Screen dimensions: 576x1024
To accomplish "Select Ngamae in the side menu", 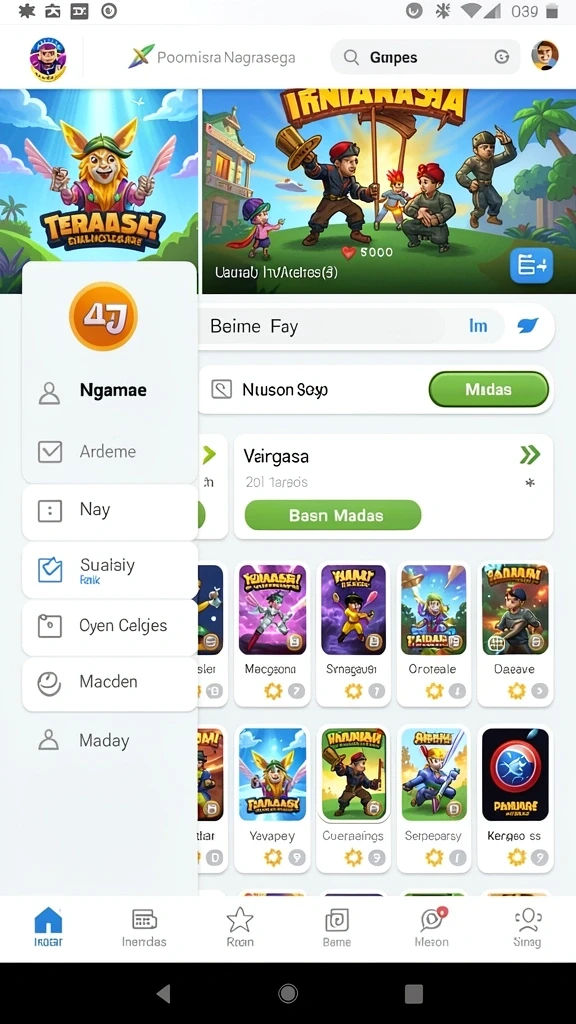I will coord(110,391).
